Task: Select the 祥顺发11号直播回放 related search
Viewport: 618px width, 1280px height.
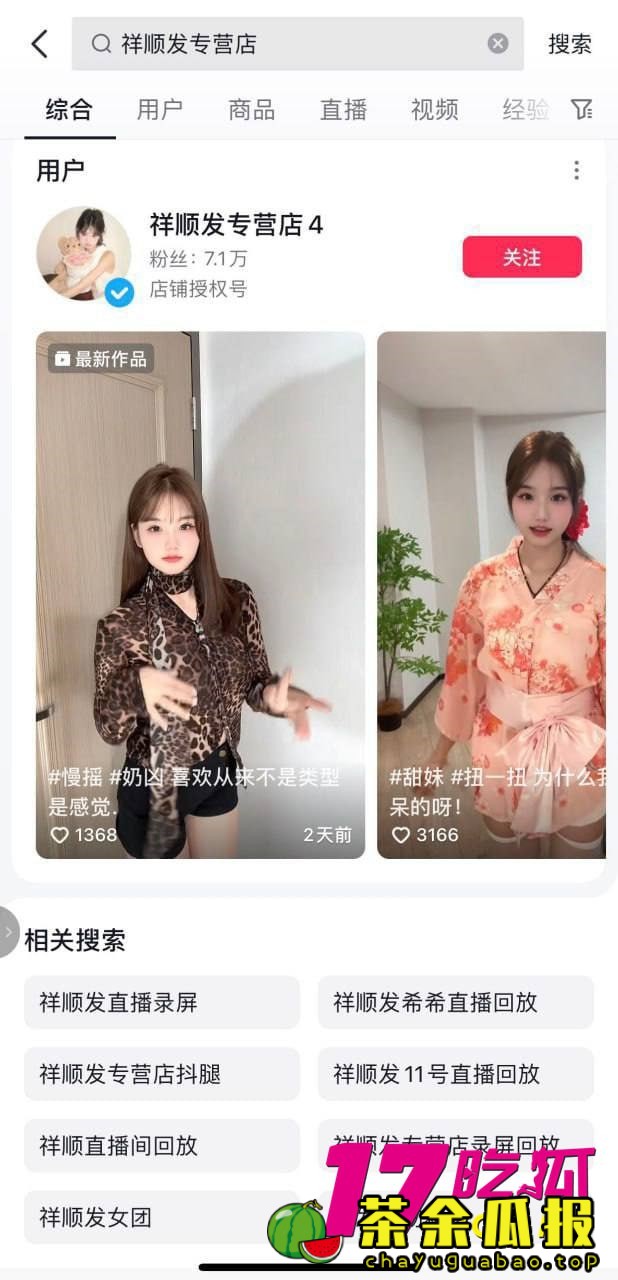Action: click(x=455, y=1075)
